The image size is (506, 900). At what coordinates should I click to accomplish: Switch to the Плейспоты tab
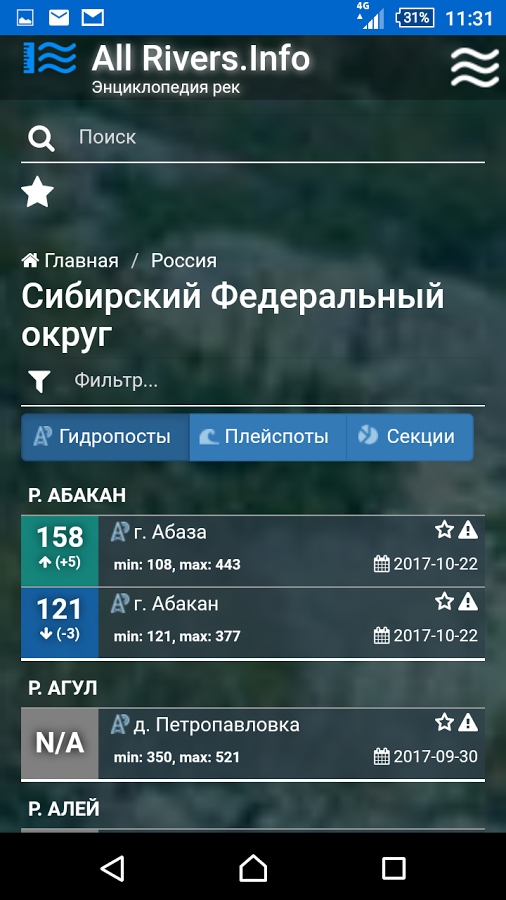click(x=268, y=437)
